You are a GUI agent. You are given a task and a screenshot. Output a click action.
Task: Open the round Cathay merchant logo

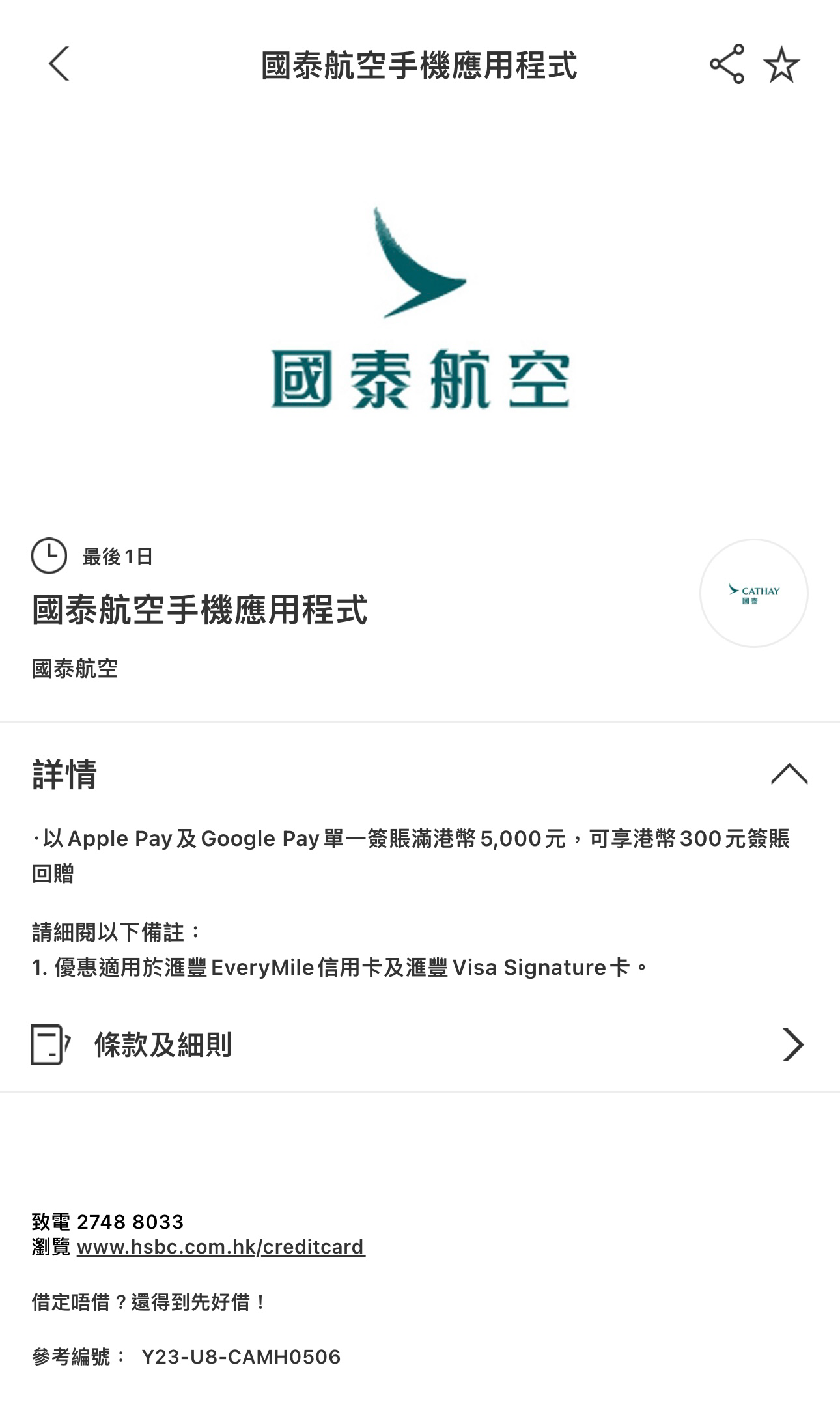(753, 593)
